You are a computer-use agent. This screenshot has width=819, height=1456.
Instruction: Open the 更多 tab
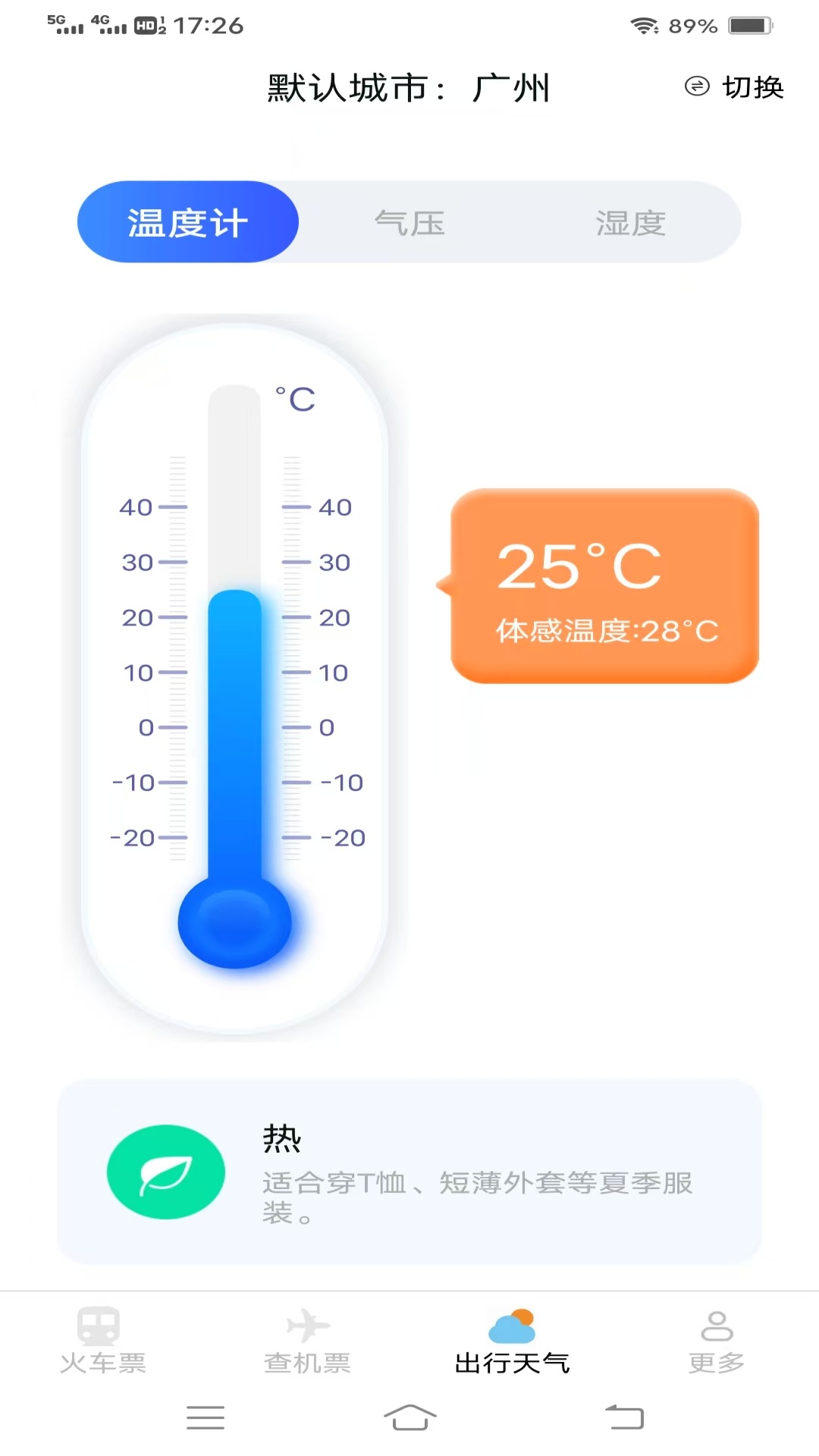[x=716, y=1341]
